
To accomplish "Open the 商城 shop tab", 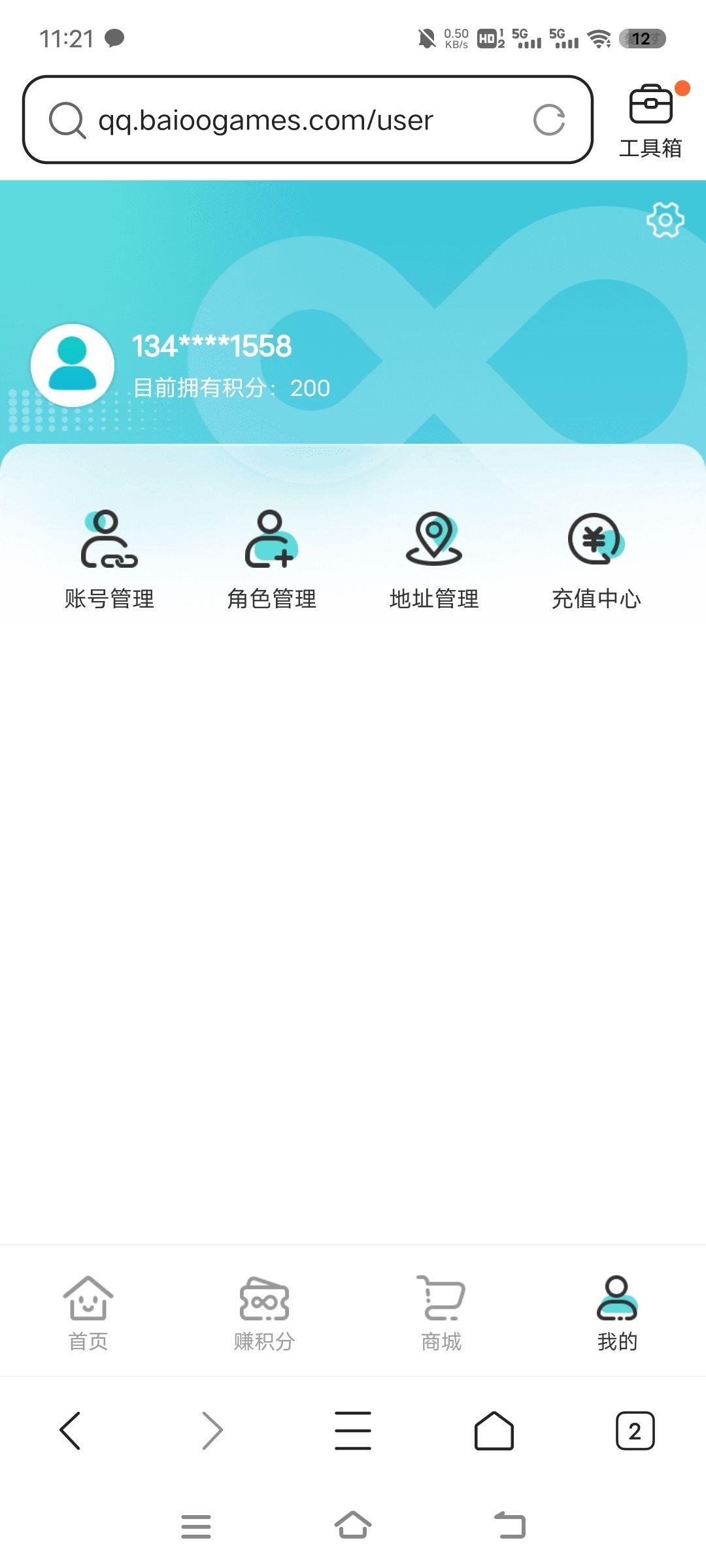I will [x=441, y=1313].
